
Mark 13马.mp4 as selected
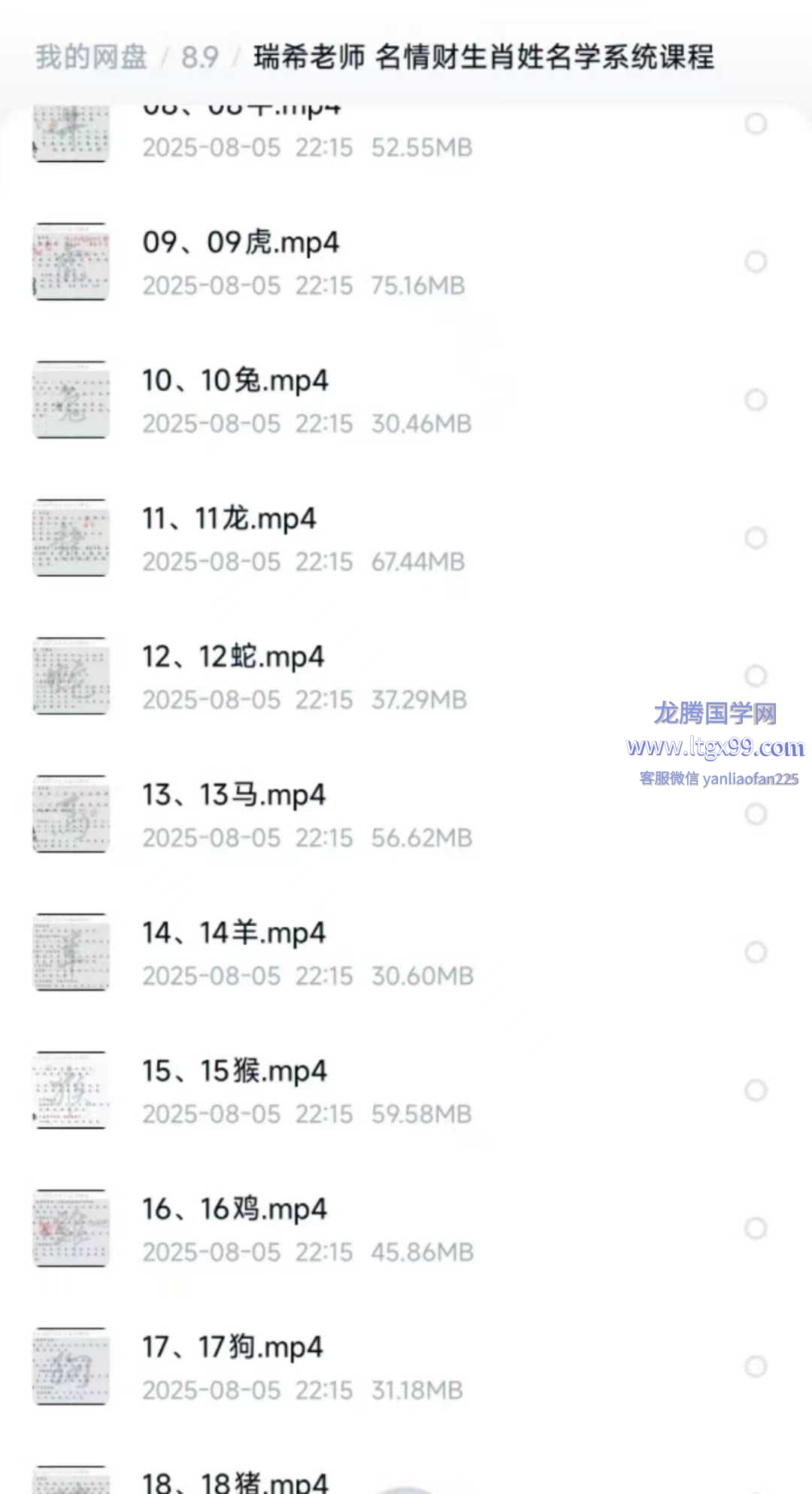point(756,814)
